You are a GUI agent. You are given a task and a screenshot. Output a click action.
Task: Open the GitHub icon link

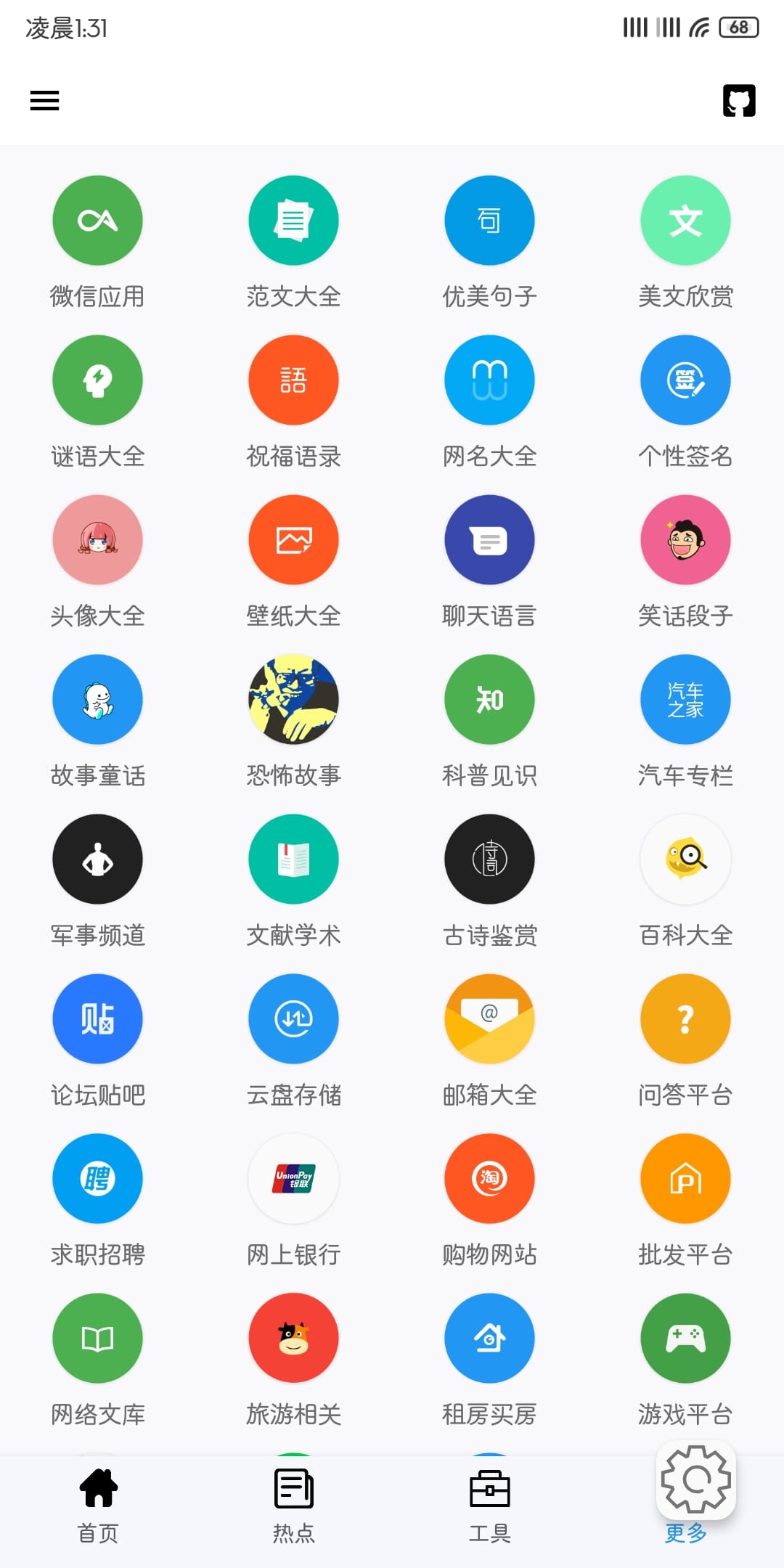[x=739, y=100]
